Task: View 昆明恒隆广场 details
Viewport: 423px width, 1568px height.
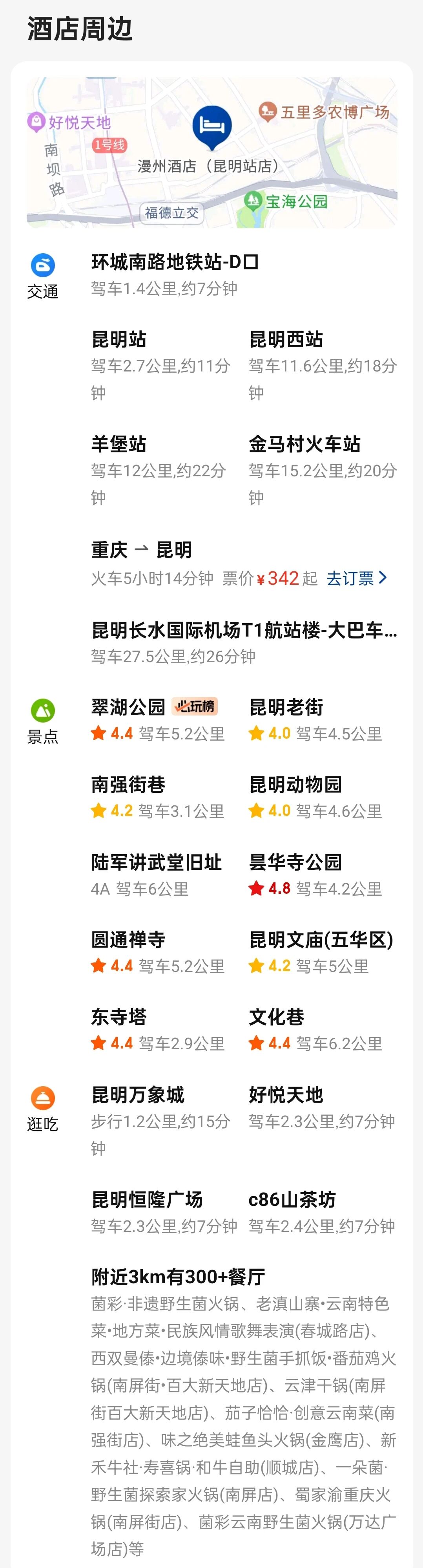Action: 147,1200
